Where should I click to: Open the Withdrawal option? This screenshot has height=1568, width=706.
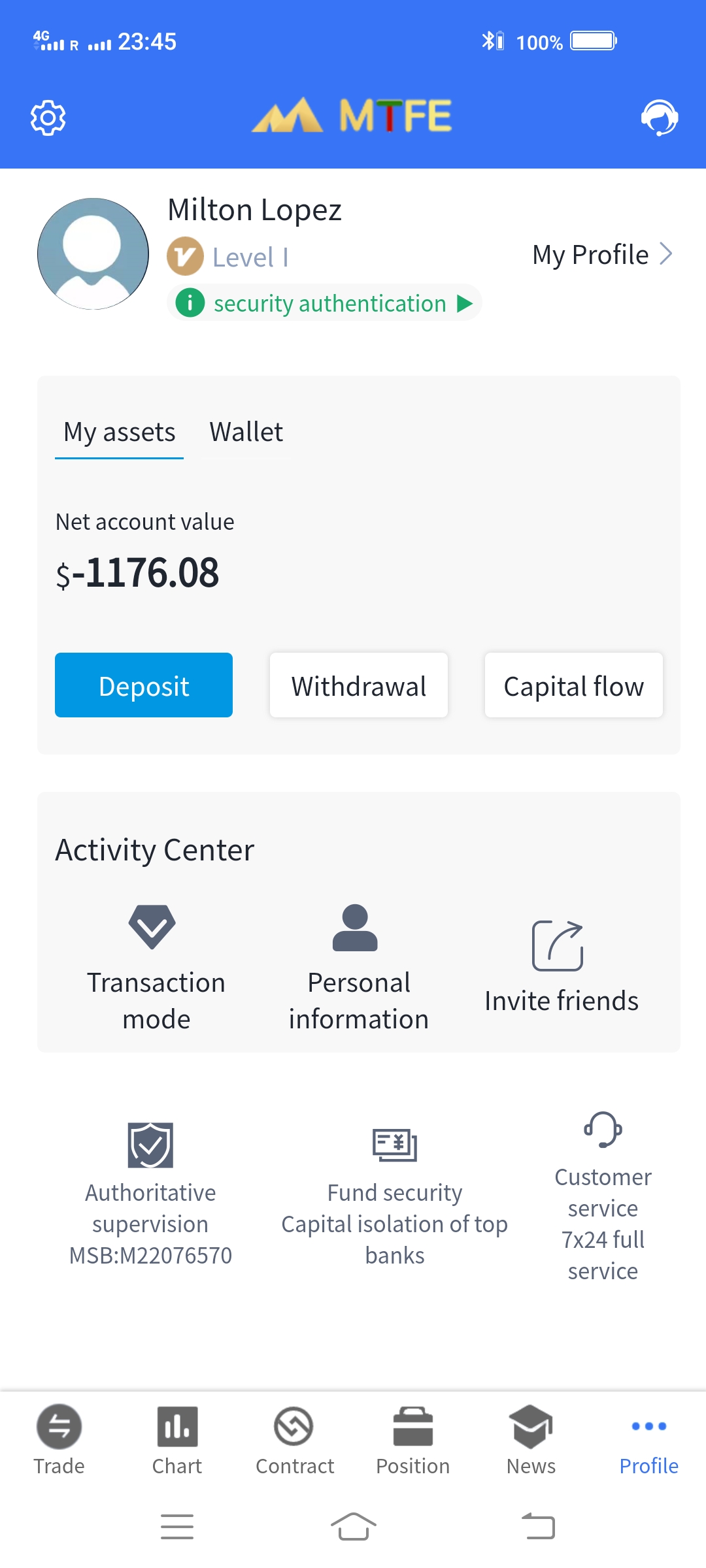tap(359, 685)
